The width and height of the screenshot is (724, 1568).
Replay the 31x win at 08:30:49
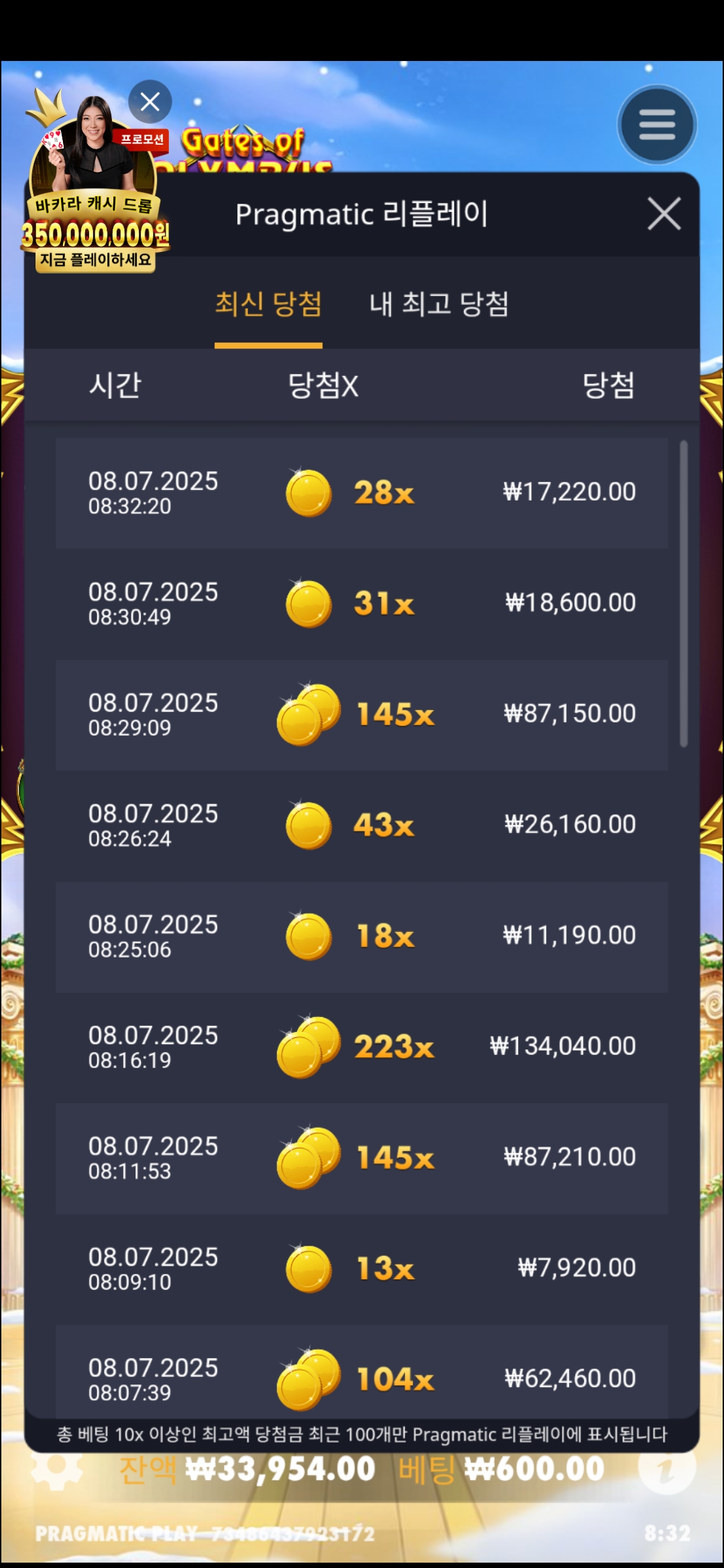click(x=361, y=604)
